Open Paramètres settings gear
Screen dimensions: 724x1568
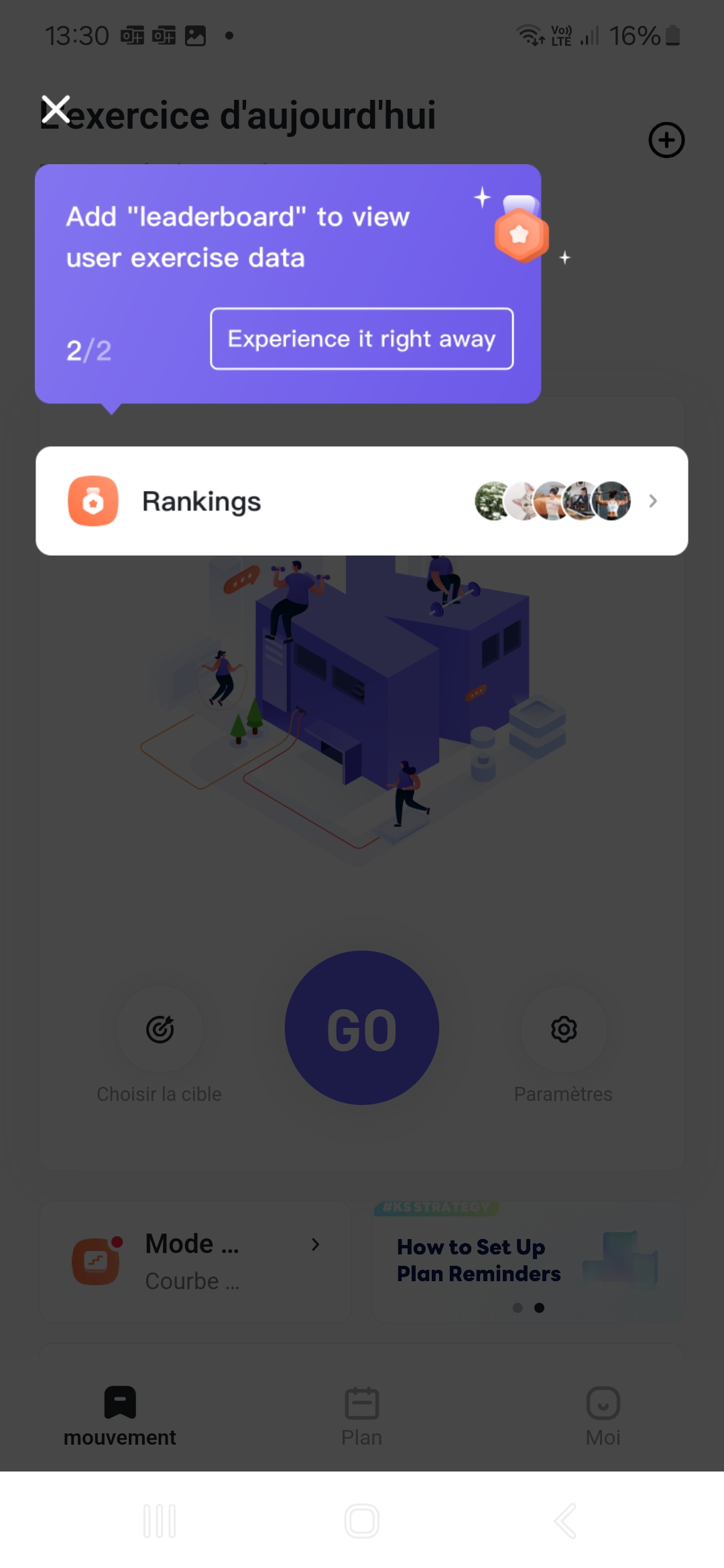[x=564, y=1029]
